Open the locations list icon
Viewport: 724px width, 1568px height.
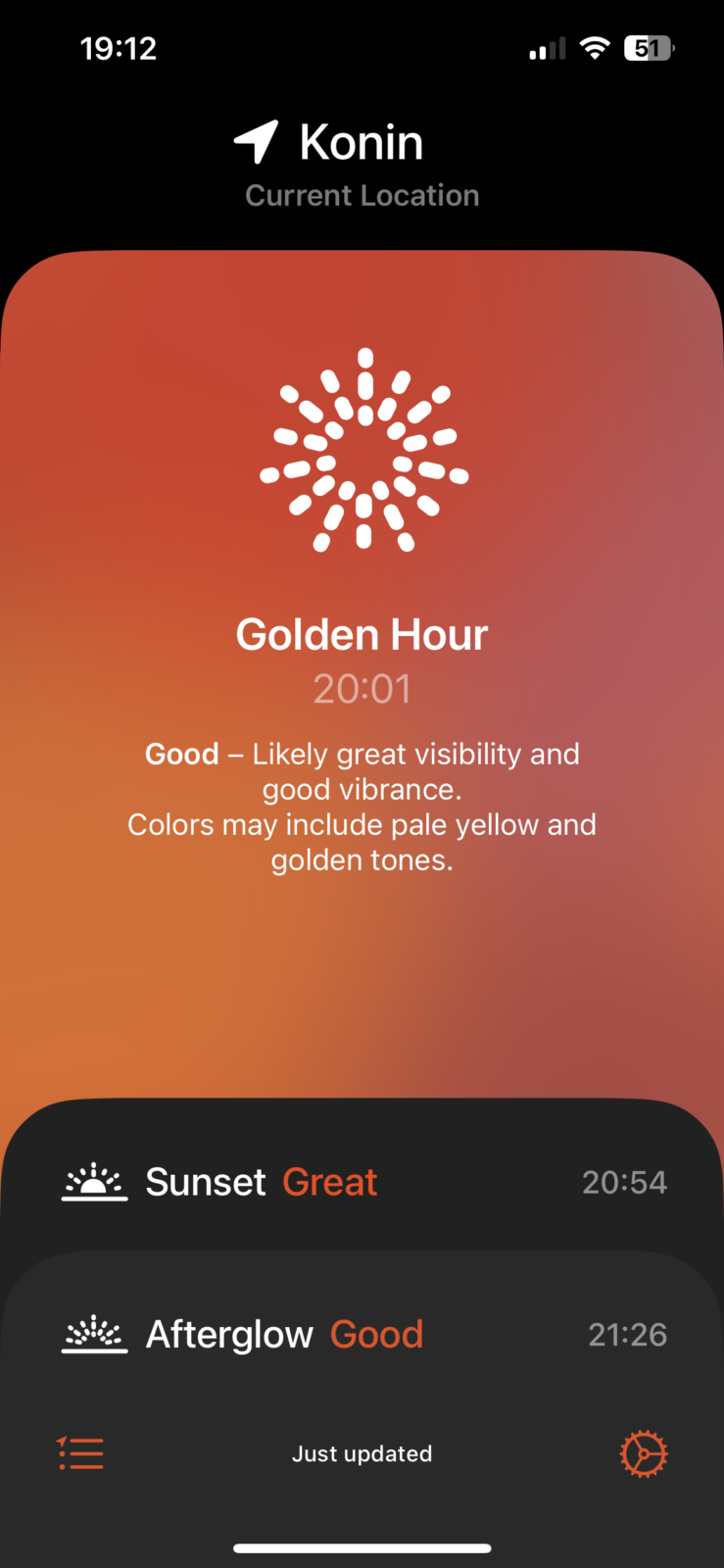click(80, 1453)
